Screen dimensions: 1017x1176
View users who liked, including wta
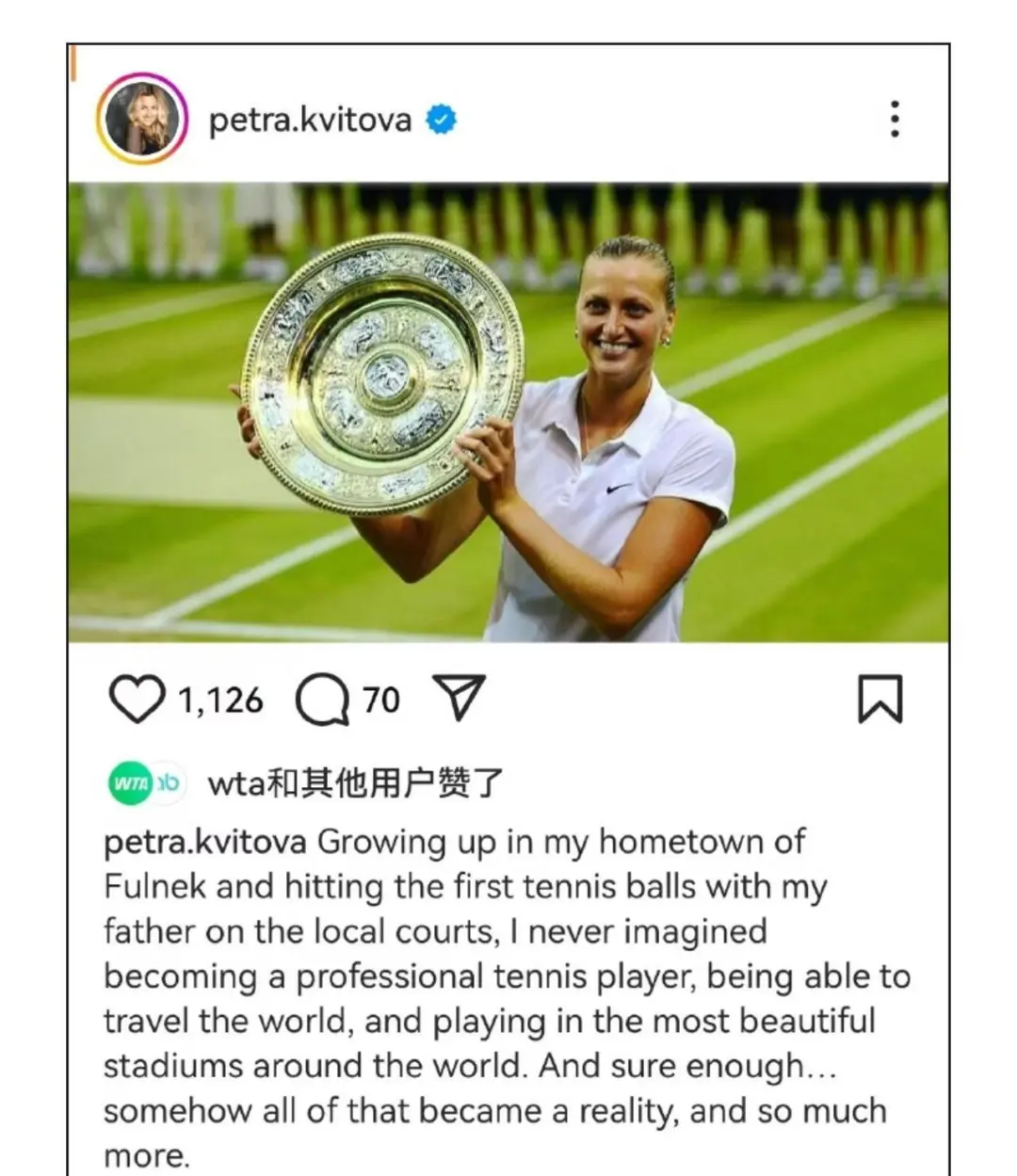coord(355,782)
